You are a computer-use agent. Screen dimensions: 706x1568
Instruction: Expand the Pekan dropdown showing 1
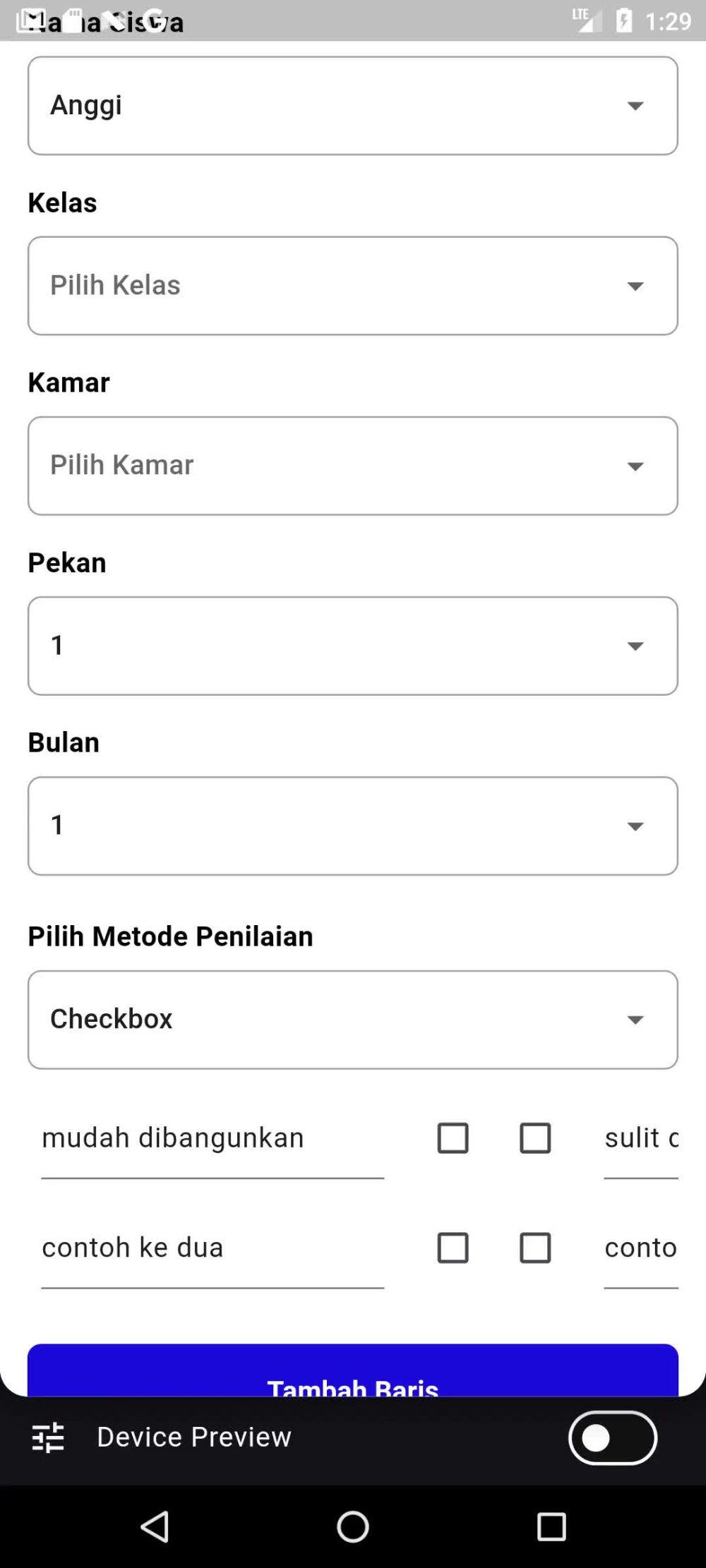coord(352,645)
